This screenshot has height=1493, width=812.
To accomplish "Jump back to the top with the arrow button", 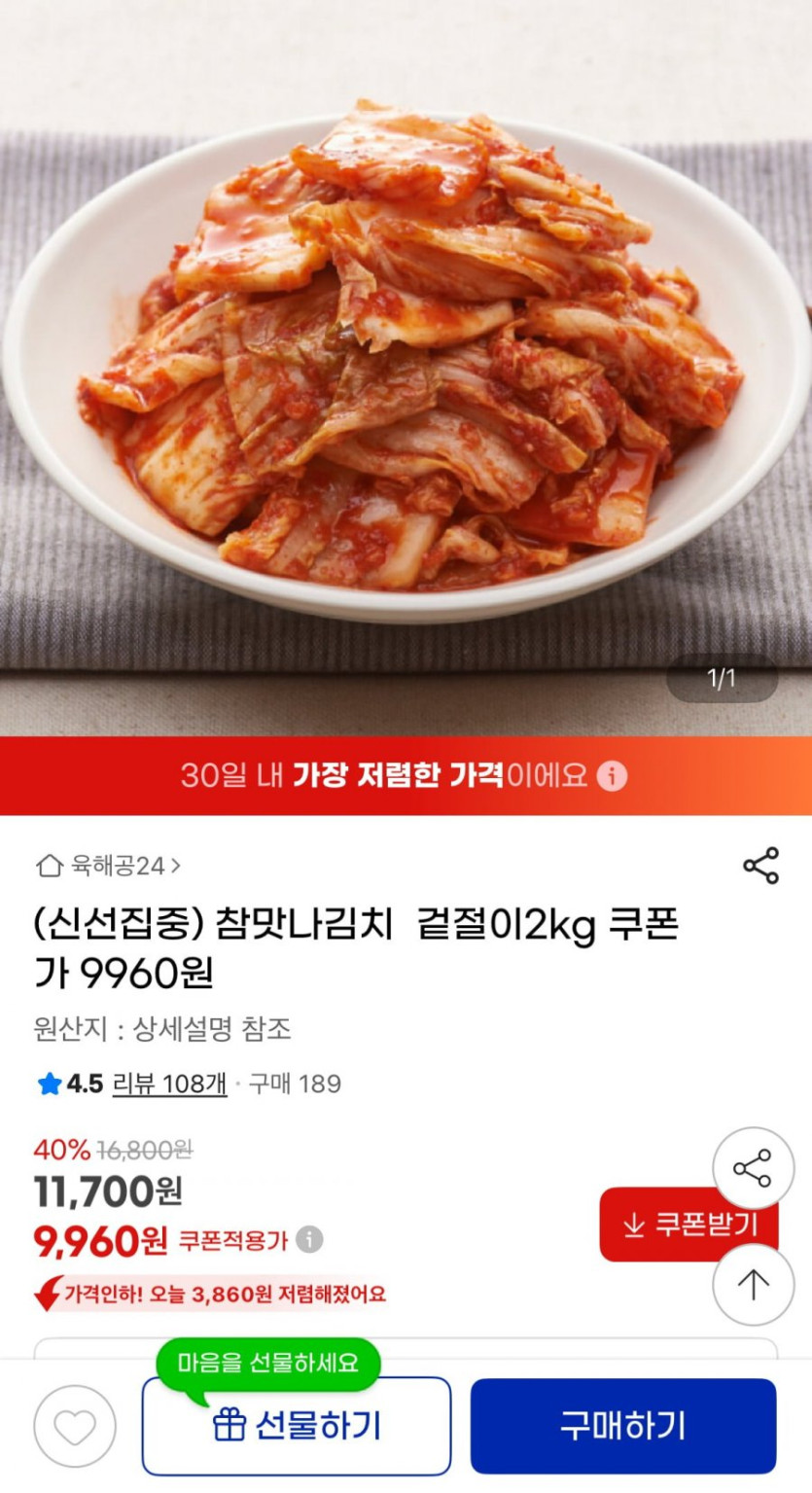I will pyautogui.click(x=753, y=1284).
